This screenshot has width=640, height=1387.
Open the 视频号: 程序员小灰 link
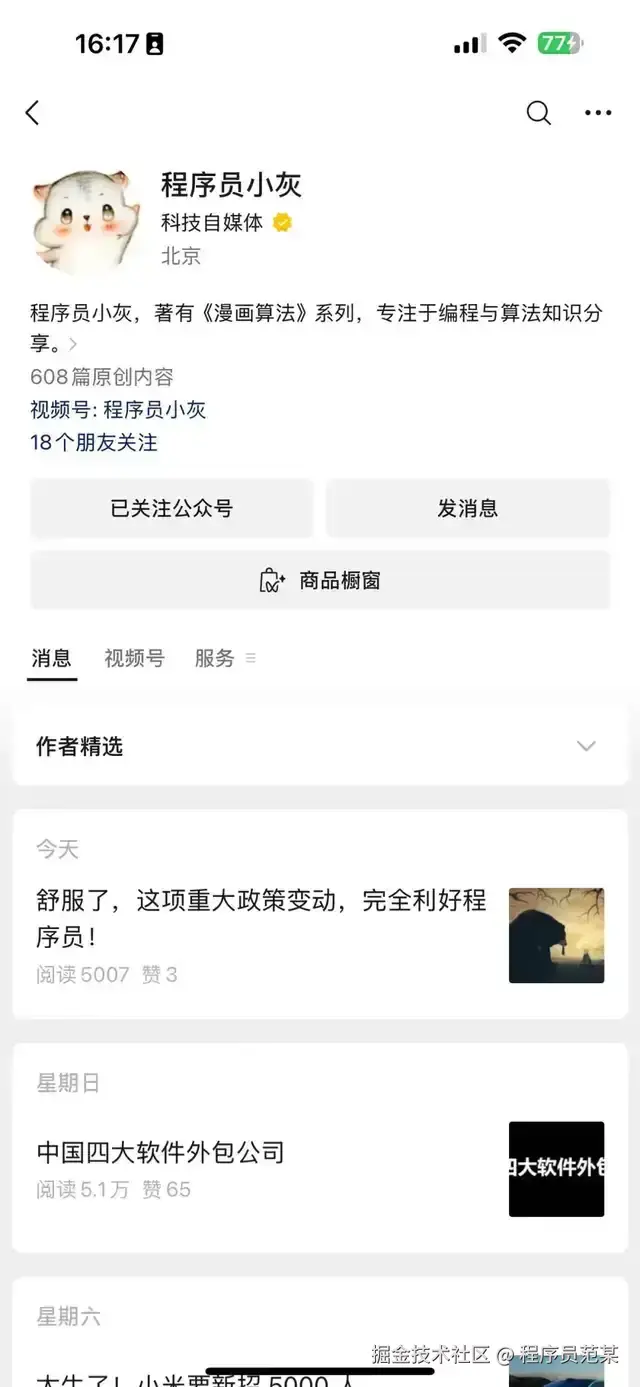[x=118, y=410]
